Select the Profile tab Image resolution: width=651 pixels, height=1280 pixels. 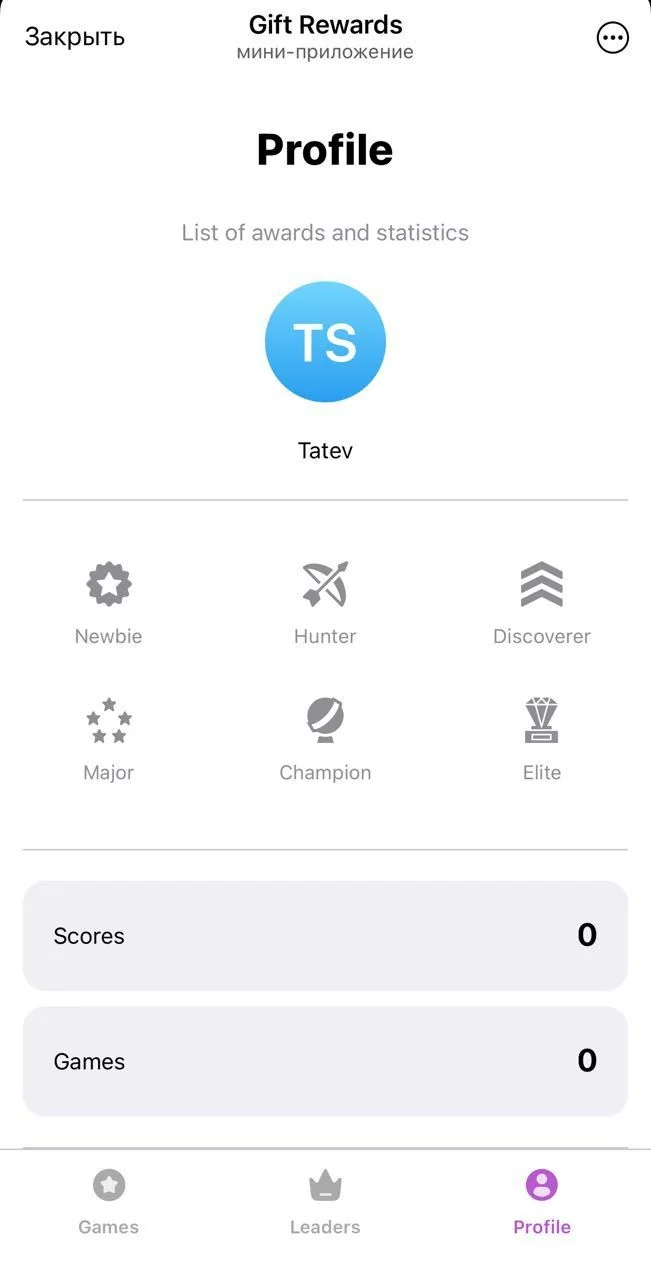[x=542, y=1202]
